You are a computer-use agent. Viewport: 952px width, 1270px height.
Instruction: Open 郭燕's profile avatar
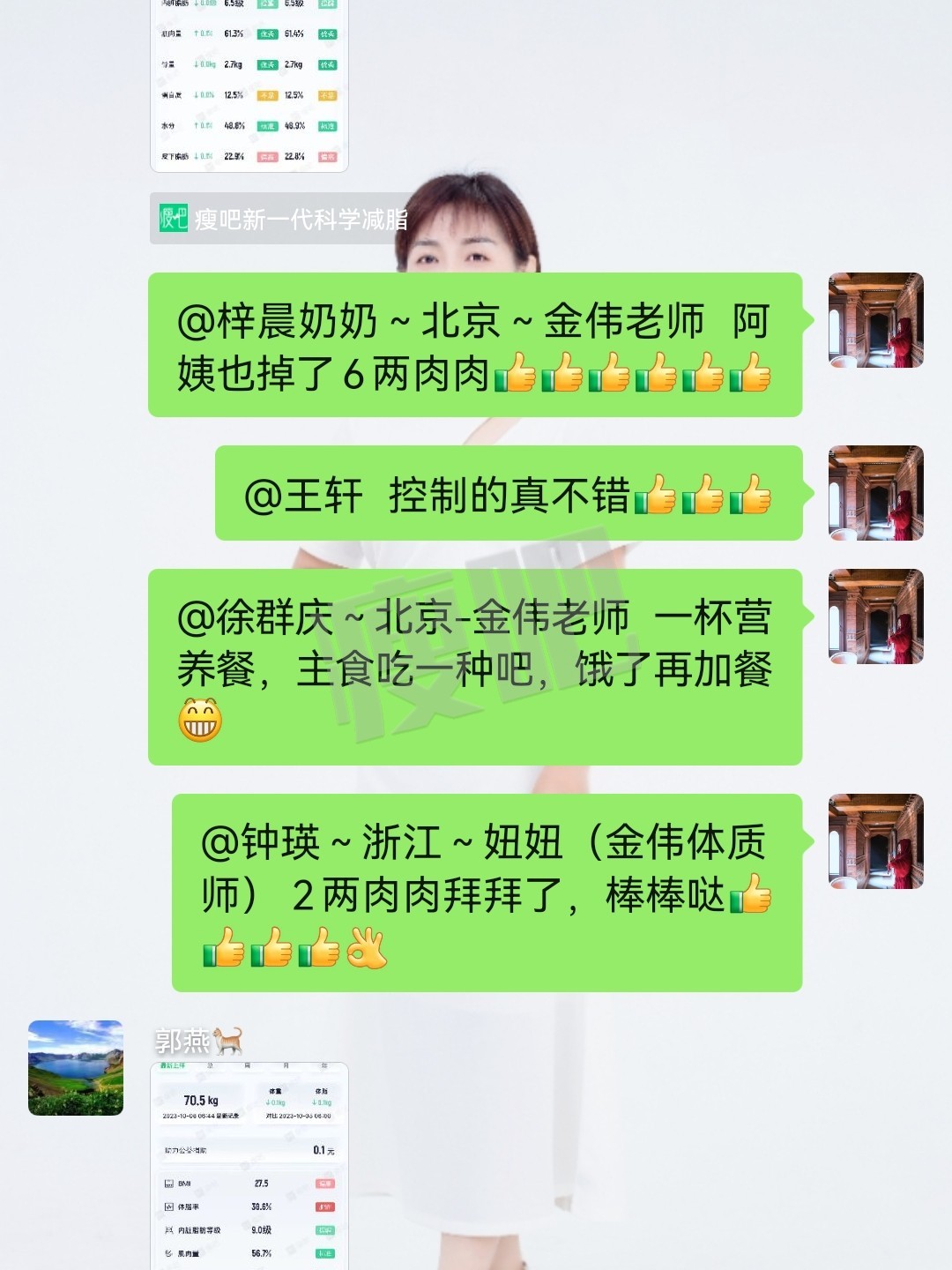(x=76, y=1068)
